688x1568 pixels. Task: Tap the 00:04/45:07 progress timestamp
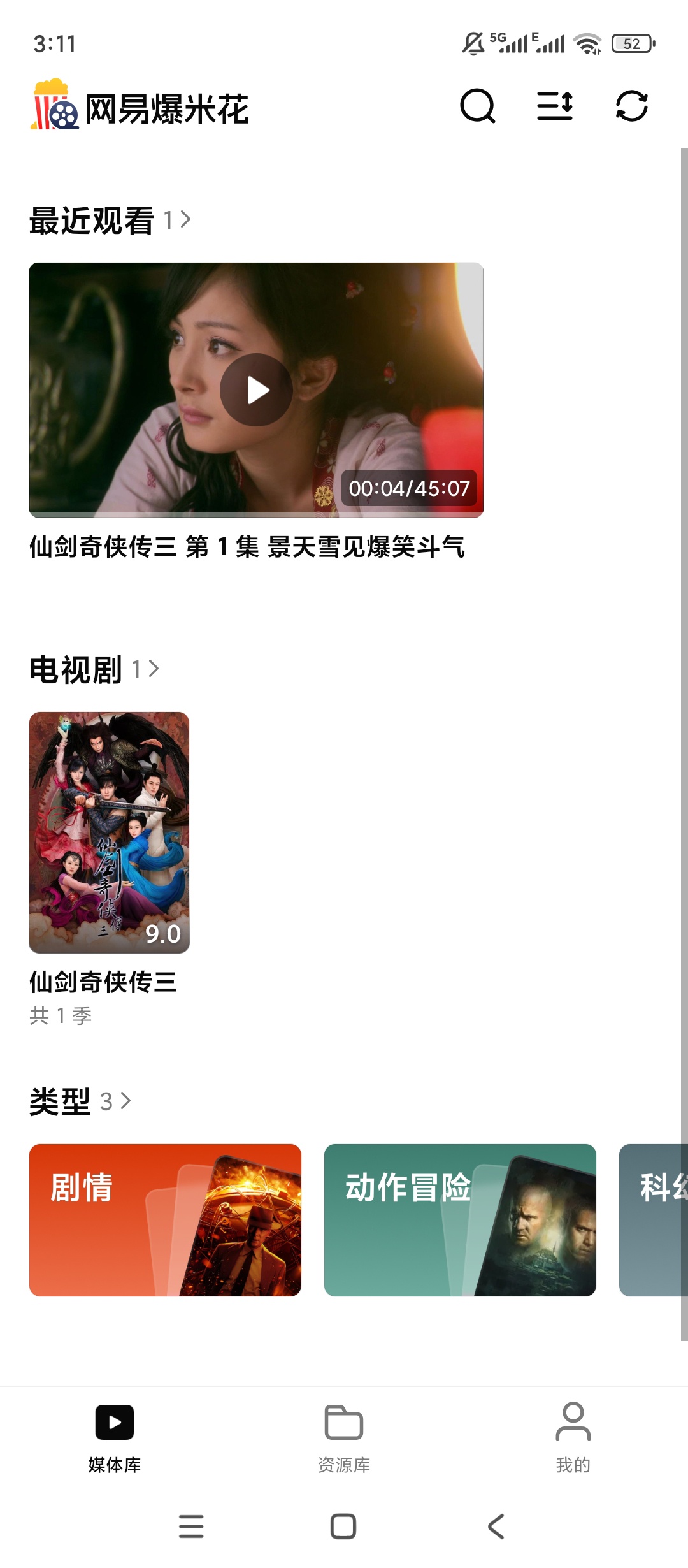point(410,490)
